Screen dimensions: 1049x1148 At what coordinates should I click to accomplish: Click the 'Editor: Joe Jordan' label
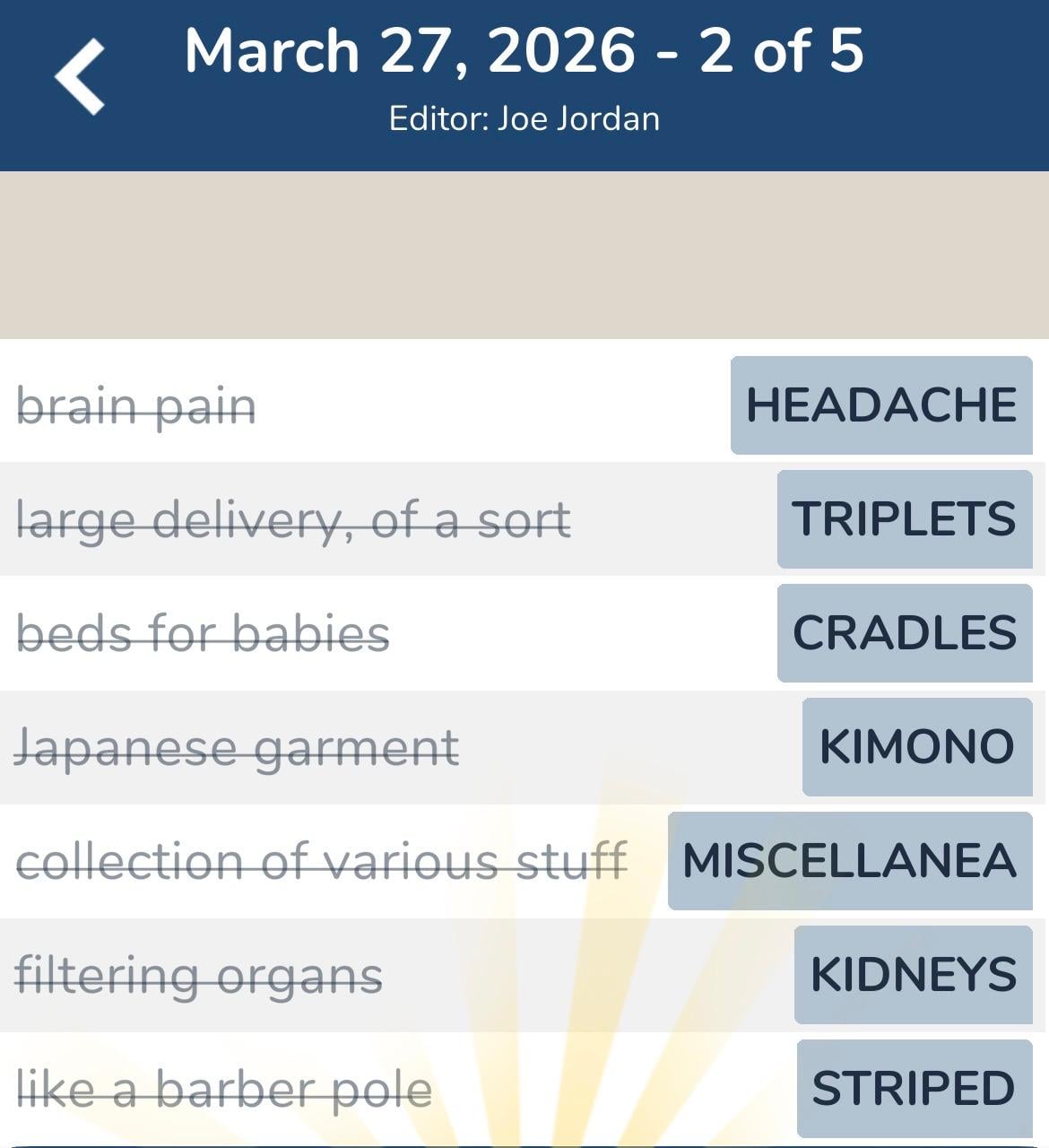click(x=524, y=117)
